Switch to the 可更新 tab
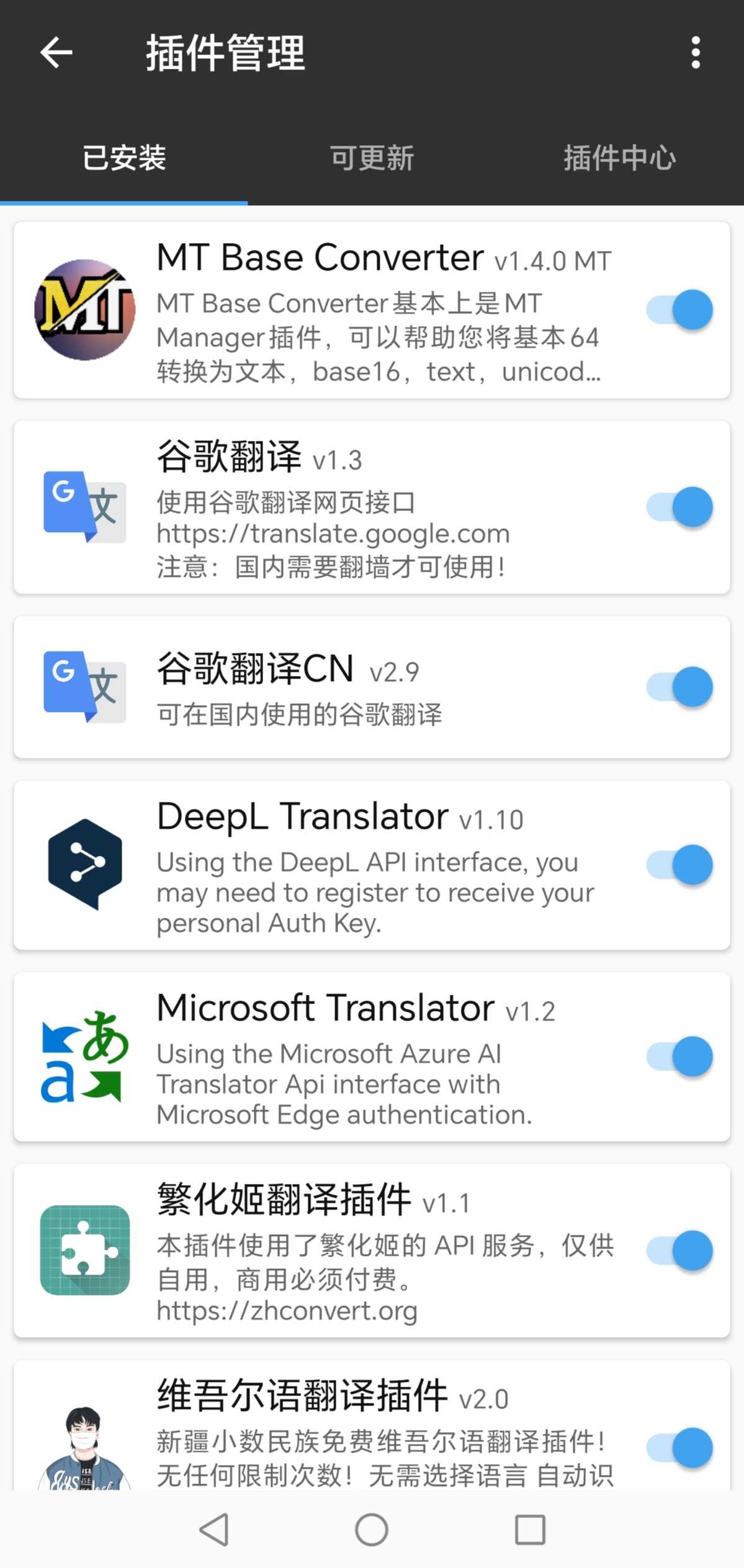This screenshot has height=1568, width=744. pyautogui.click(x=372, y=158)
